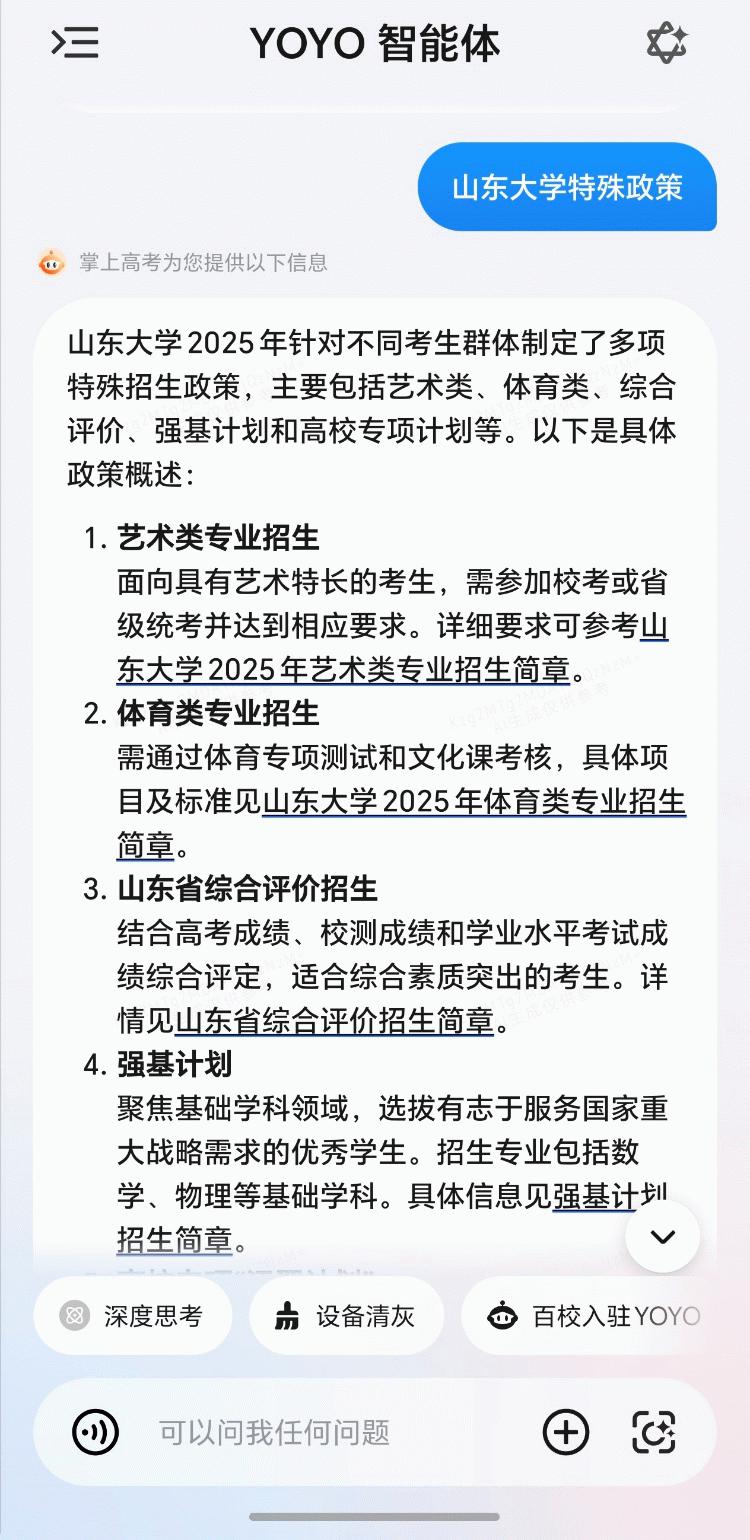
Task: Enable 深度思考 chip
Action: [133, 1316]
